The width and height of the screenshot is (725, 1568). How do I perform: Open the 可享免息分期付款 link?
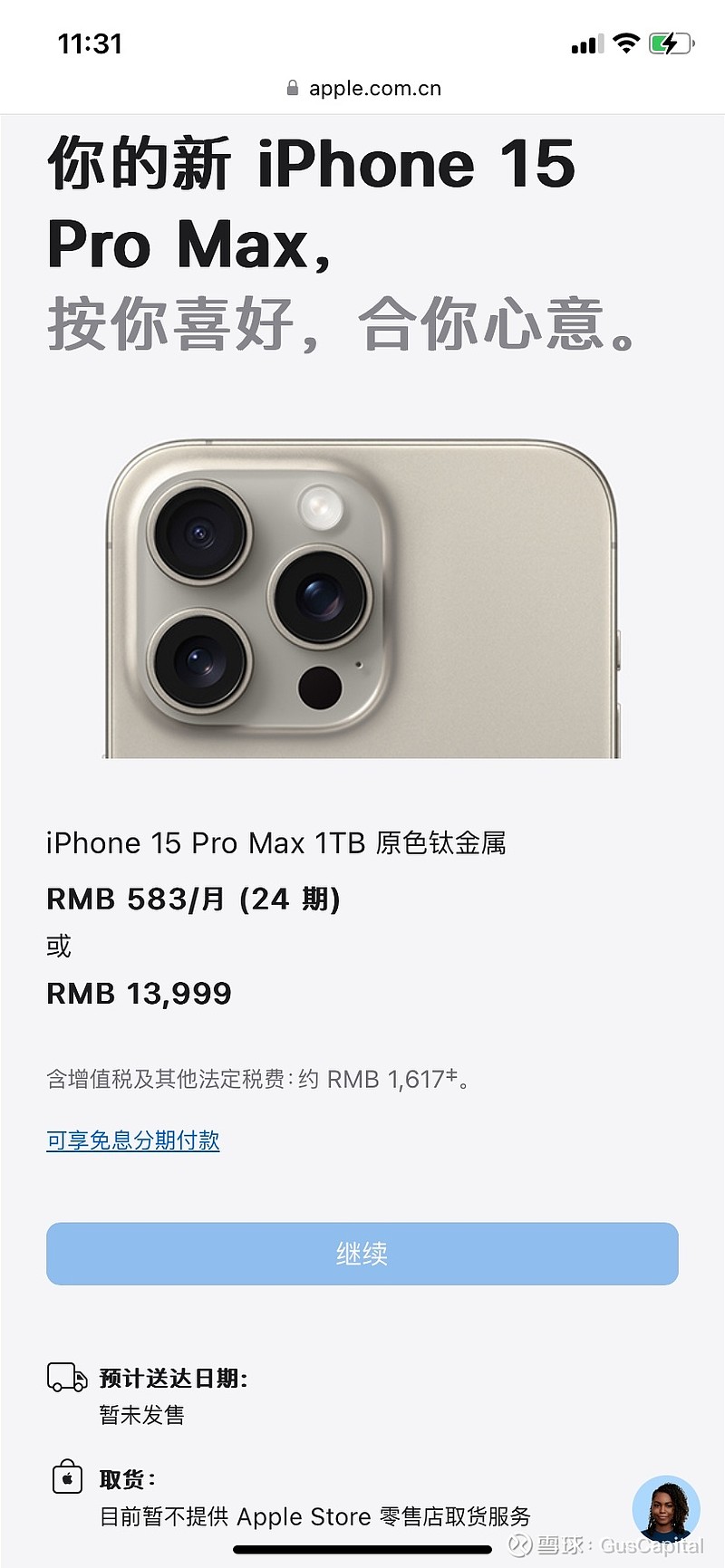(x=132, y=1140)
